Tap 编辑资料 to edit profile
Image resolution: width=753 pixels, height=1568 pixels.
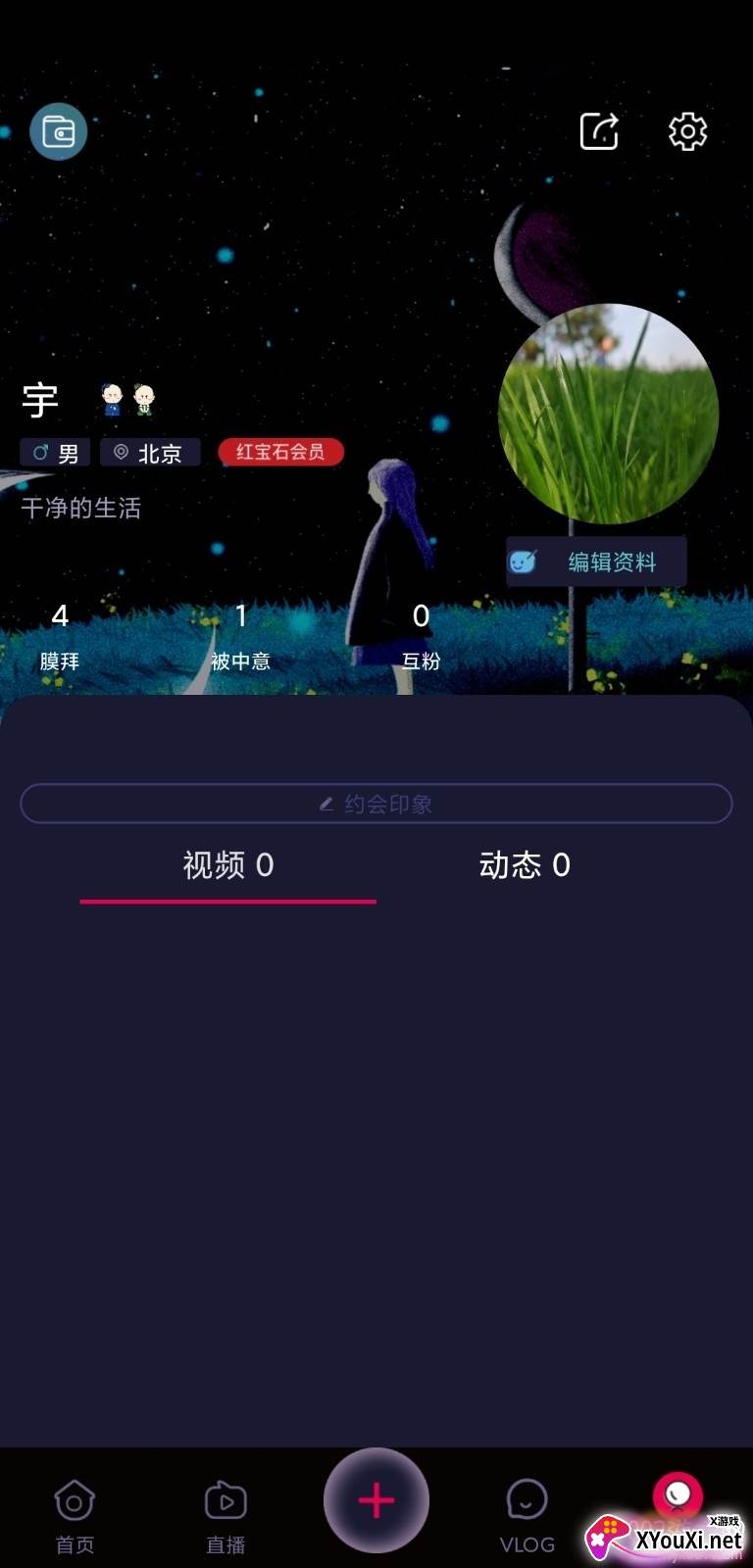pyautogui.click(x=596, y=562)
